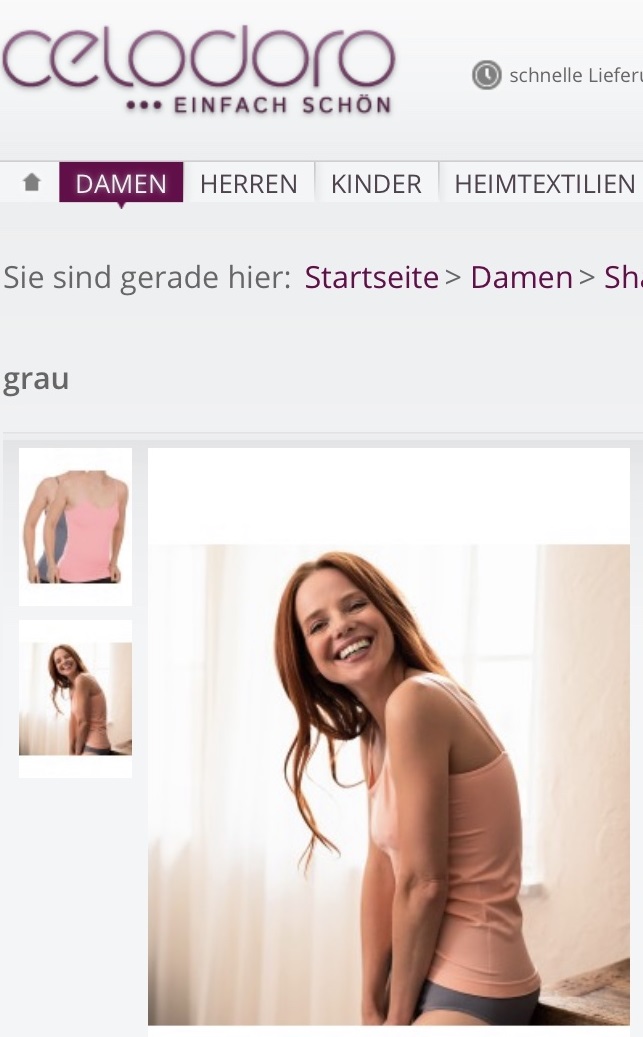
Task: Tap the celodoro logo to go home
Action: coord(198,69)
